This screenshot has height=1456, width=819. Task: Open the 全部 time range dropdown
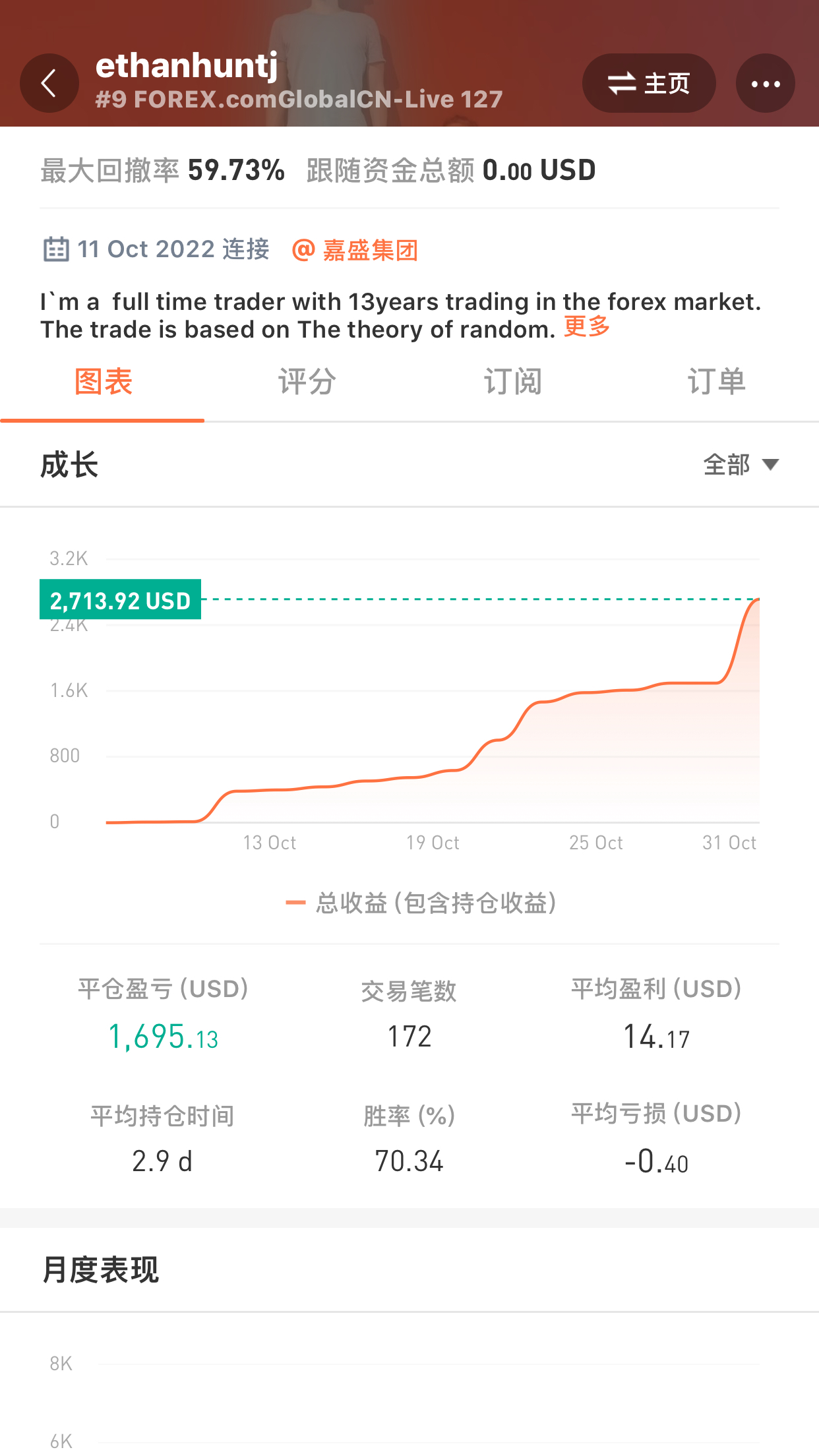(x=741, y=465)
